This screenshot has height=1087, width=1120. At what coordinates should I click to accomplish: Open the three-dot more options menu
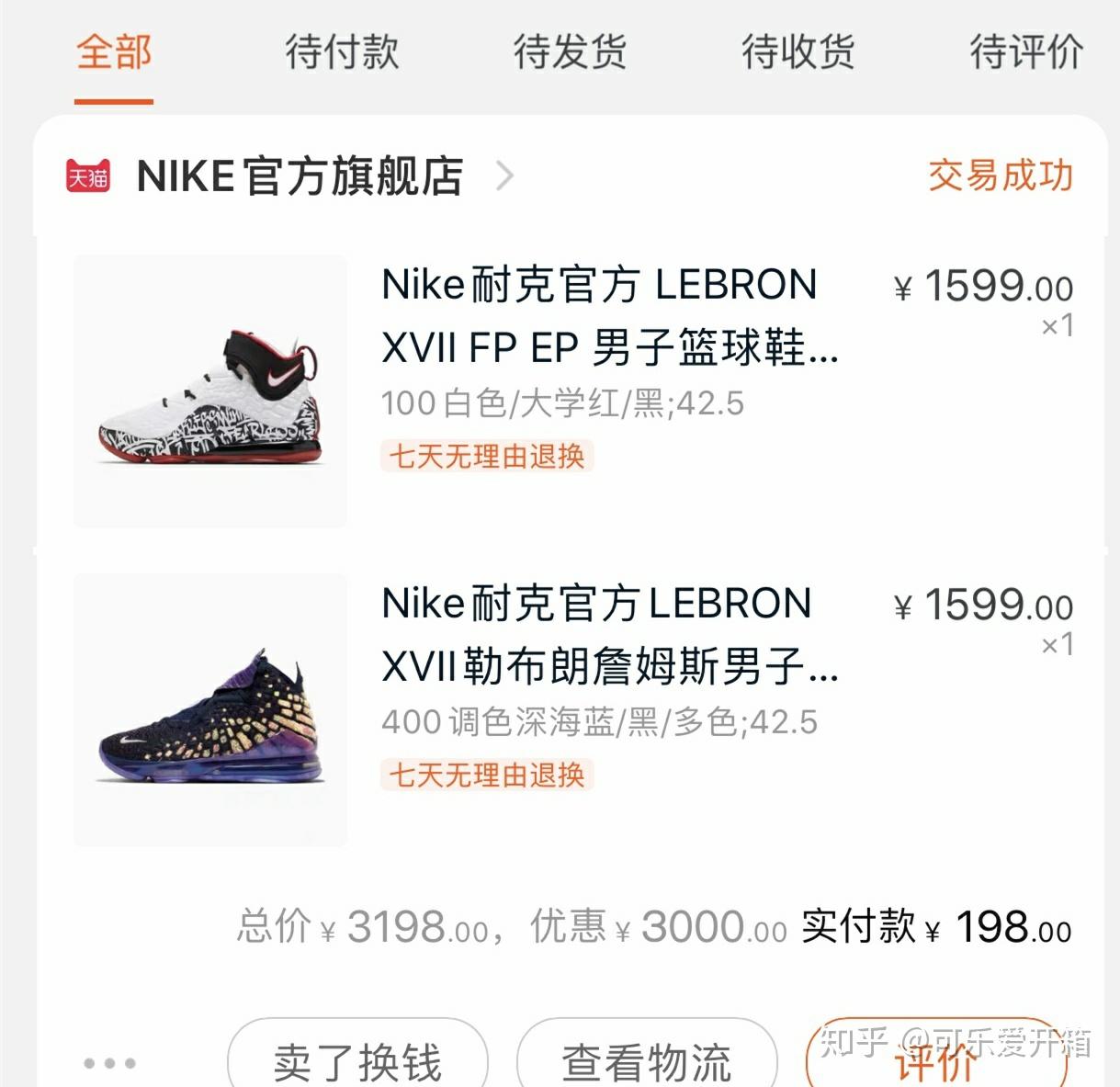(x=109, y=1063)
